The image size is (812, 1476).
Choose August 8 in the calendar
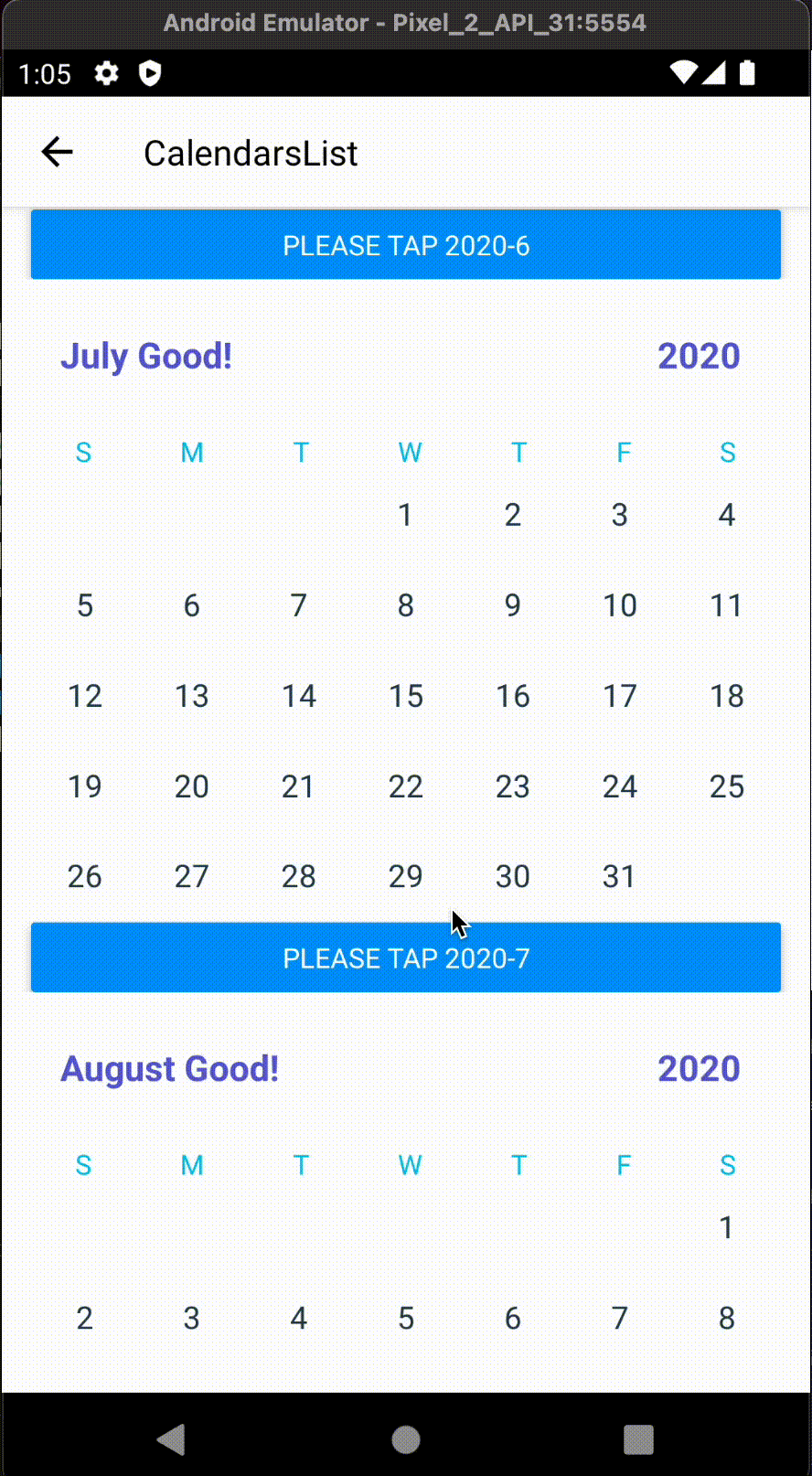point(727,1318)
